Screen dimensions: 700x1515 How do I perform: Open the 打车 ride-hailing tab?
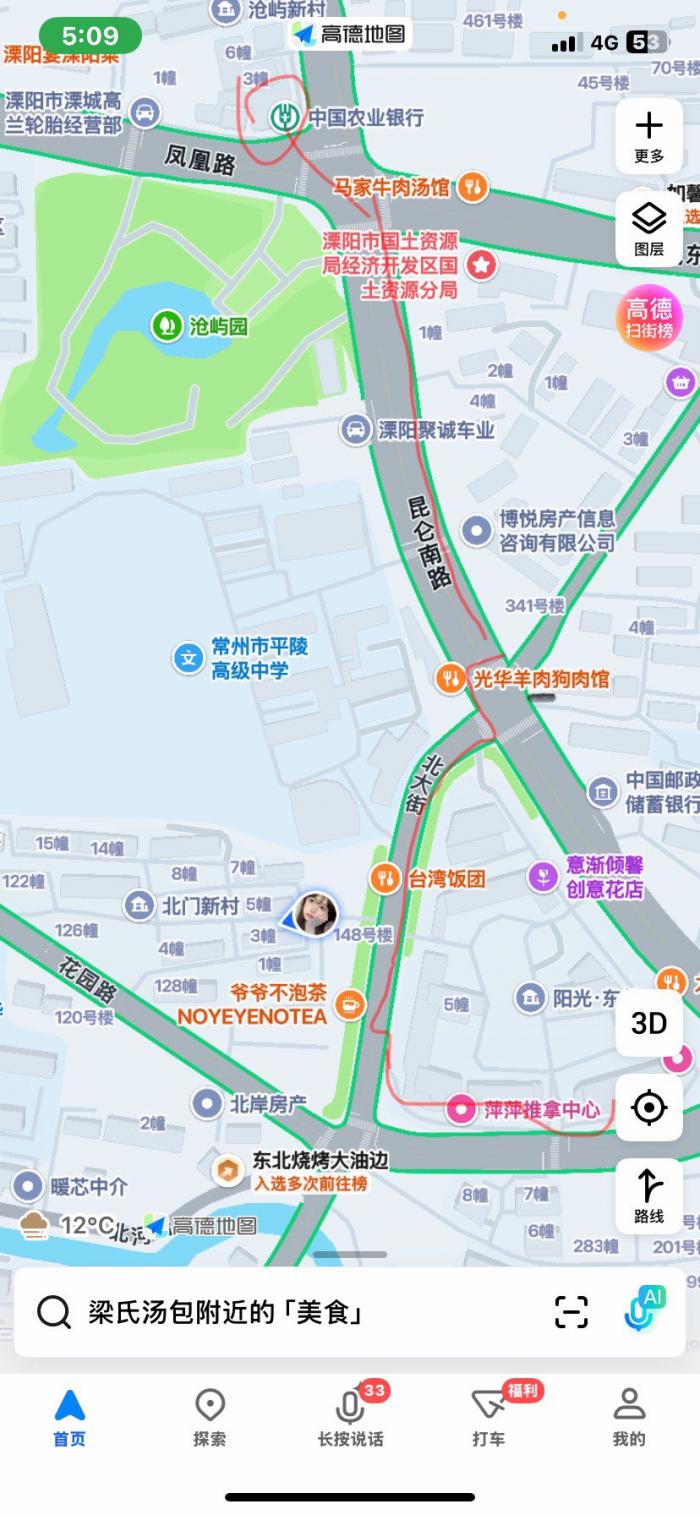(x=489, y=1417)
